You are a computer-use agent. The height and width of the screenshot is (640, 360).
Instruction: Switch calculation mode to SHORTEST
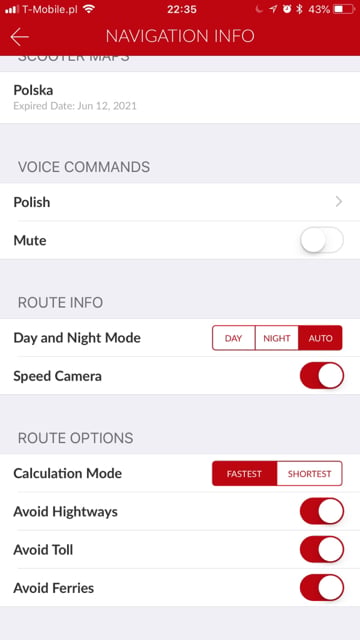coord(309,473)
